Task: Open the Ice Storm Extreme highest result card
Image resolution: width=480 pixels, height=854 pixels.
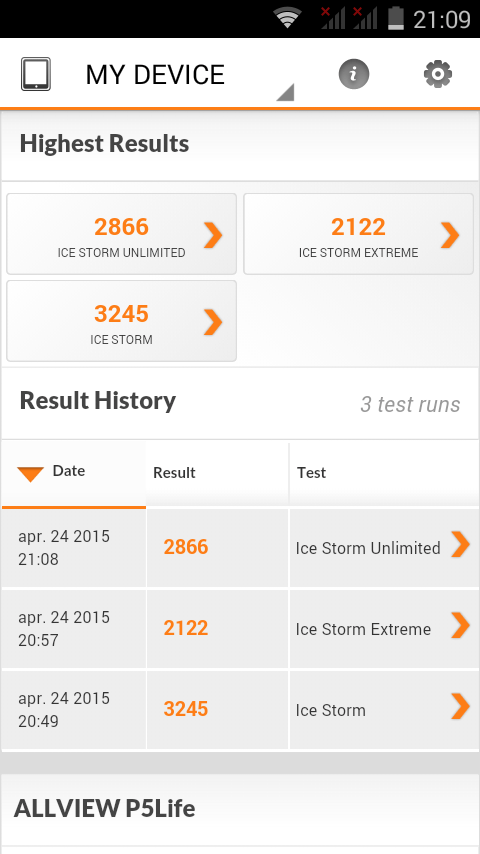Action: click(x=359, y=234)
